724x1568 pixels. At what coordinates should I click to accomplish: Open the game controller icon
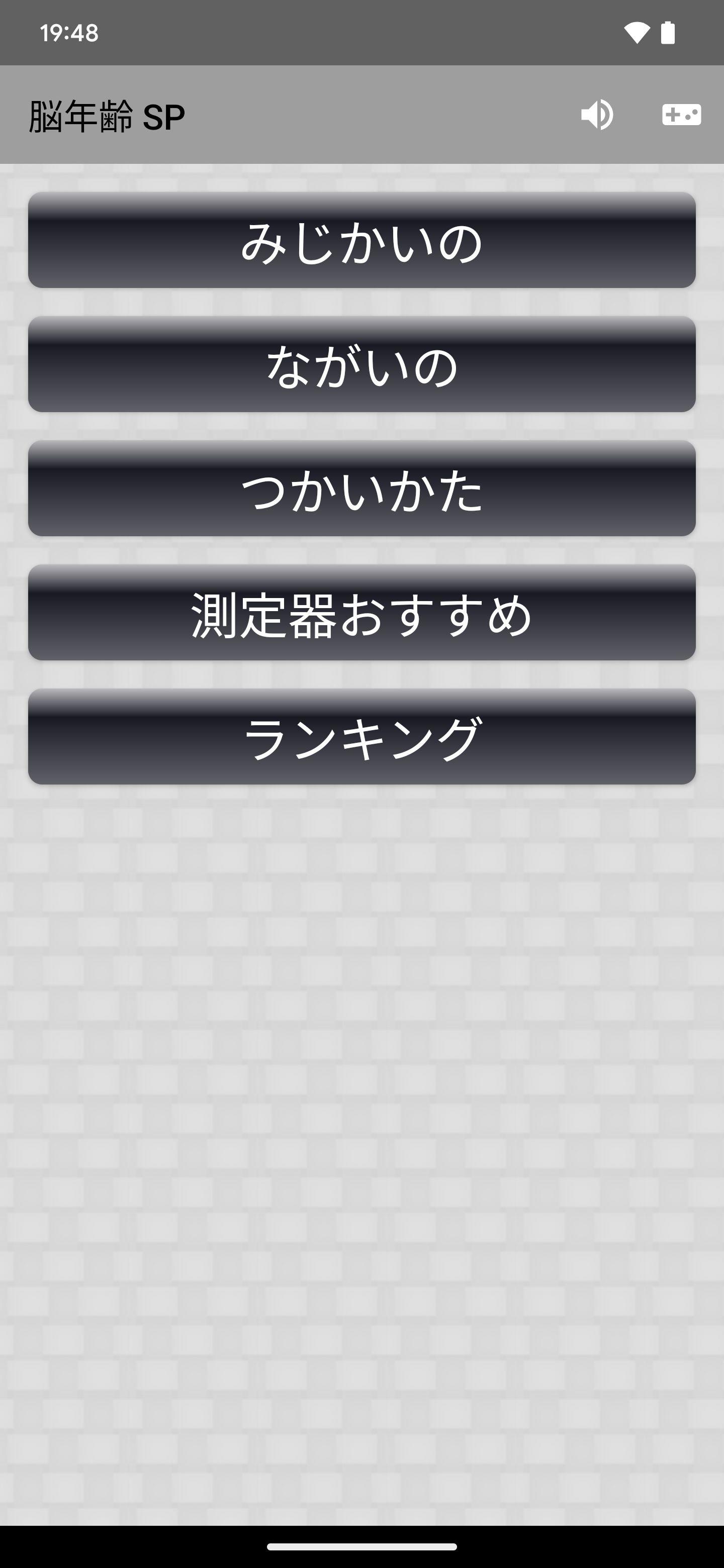coord(681,115)
